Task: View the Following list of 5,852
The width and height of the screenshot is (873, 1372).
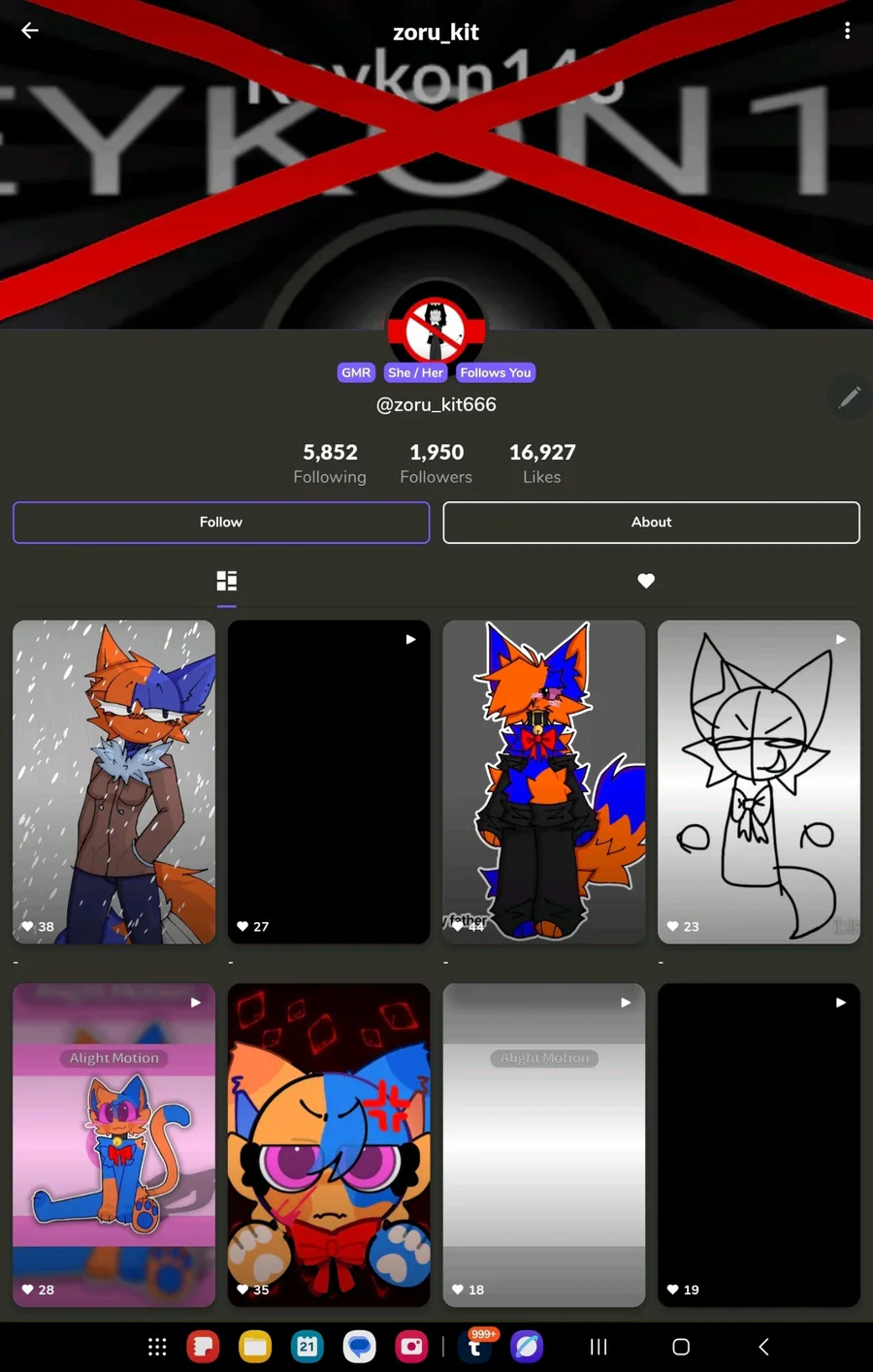Action: (330, 463)
